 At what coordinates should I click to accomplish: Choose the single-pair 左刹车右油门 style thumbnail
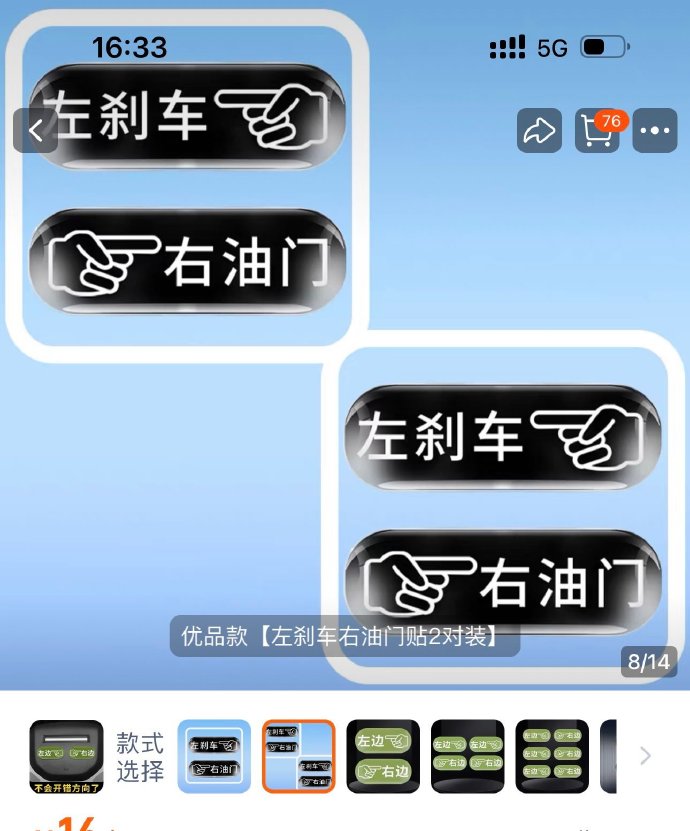pos(214,756)
